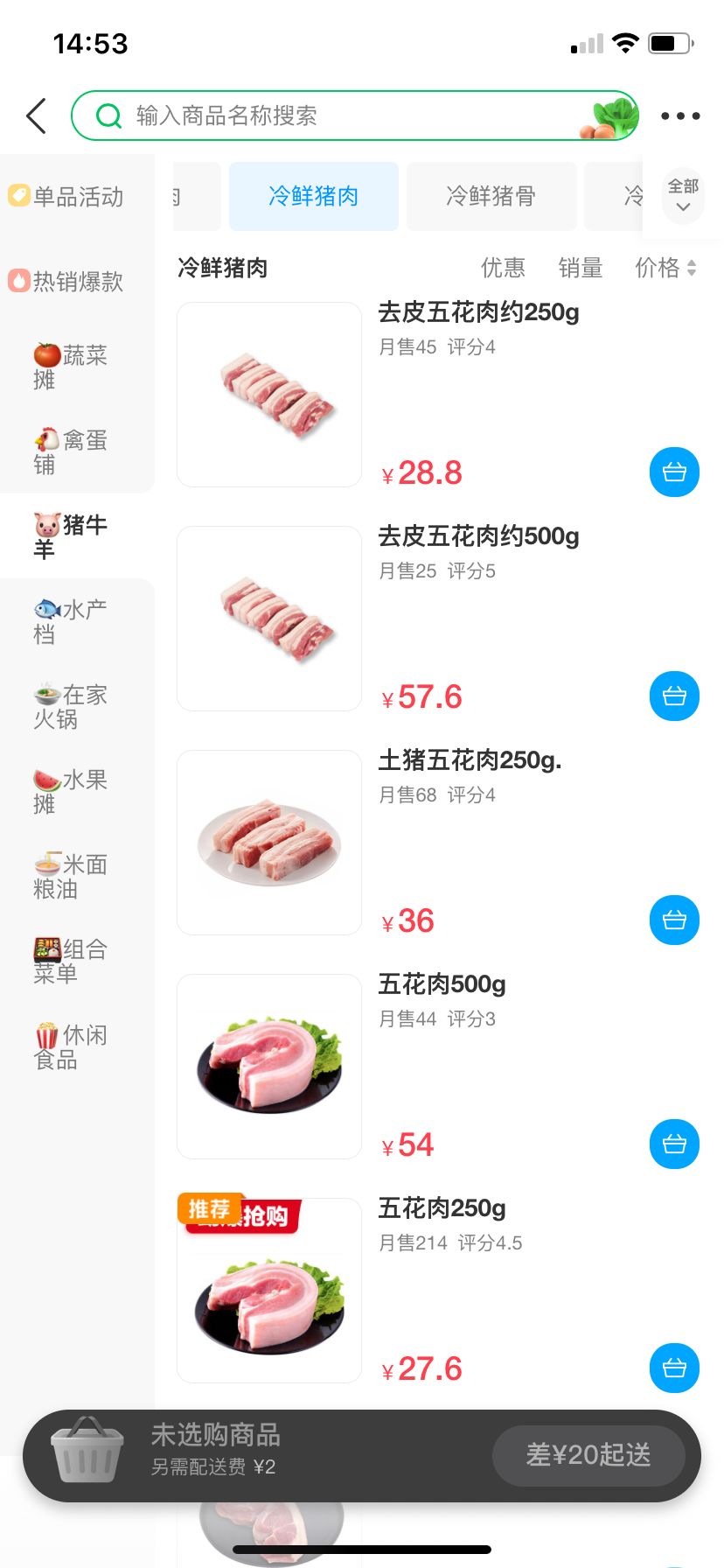Sort products by 销量
This screenshot has width=724, height=1568.
click(581, 268)
